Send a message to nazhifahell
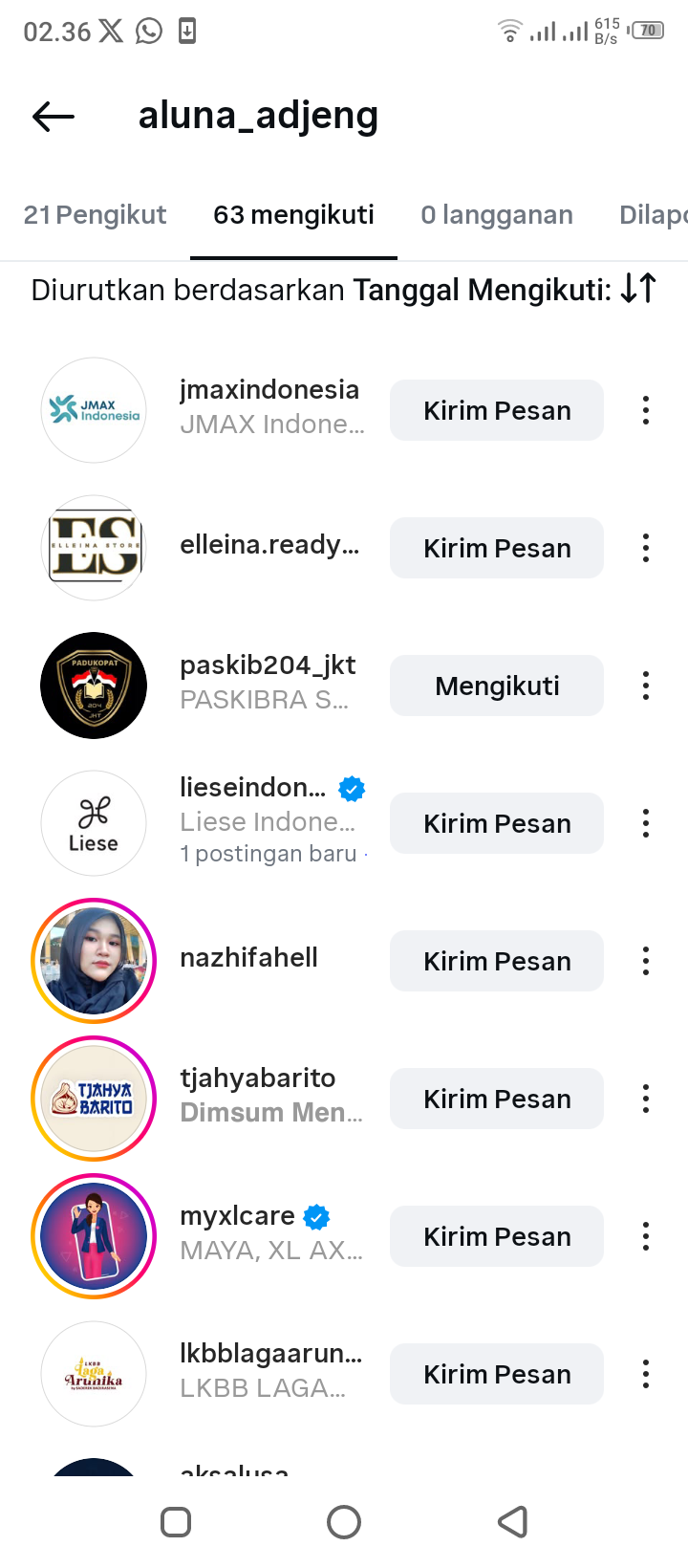The image size is (688, 1568). coord(497,962)
